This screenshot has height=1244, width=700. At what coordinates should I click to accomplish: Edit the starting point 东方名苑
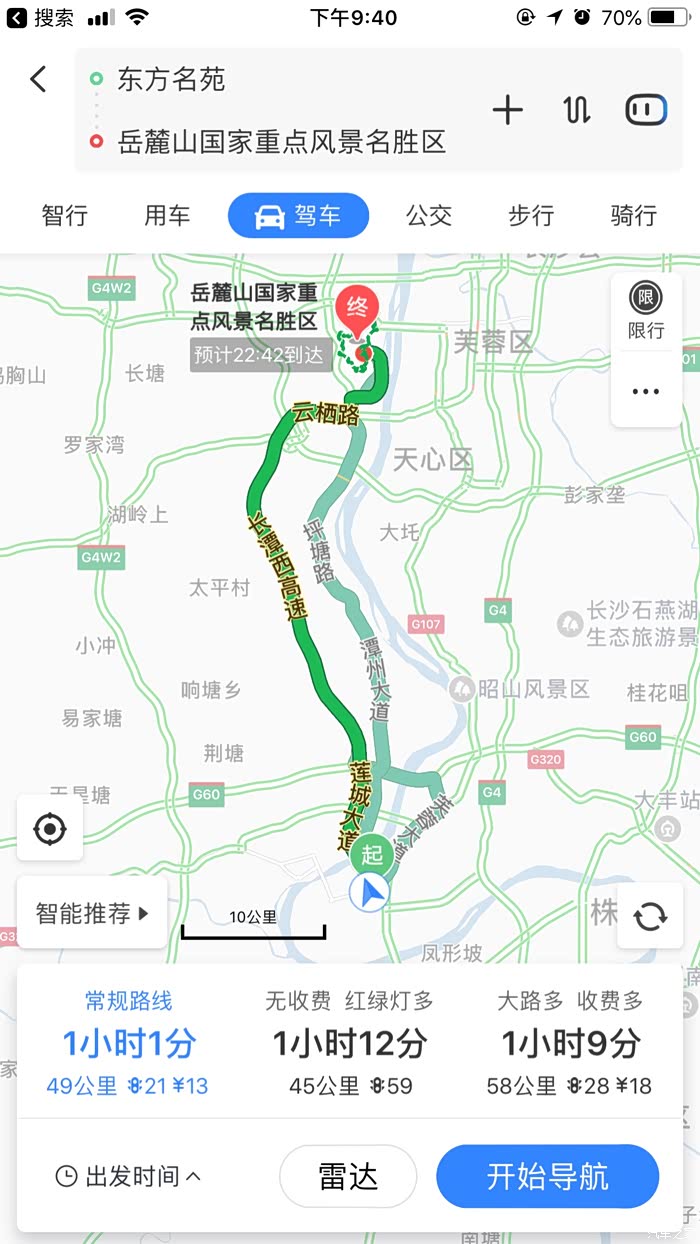172,79
